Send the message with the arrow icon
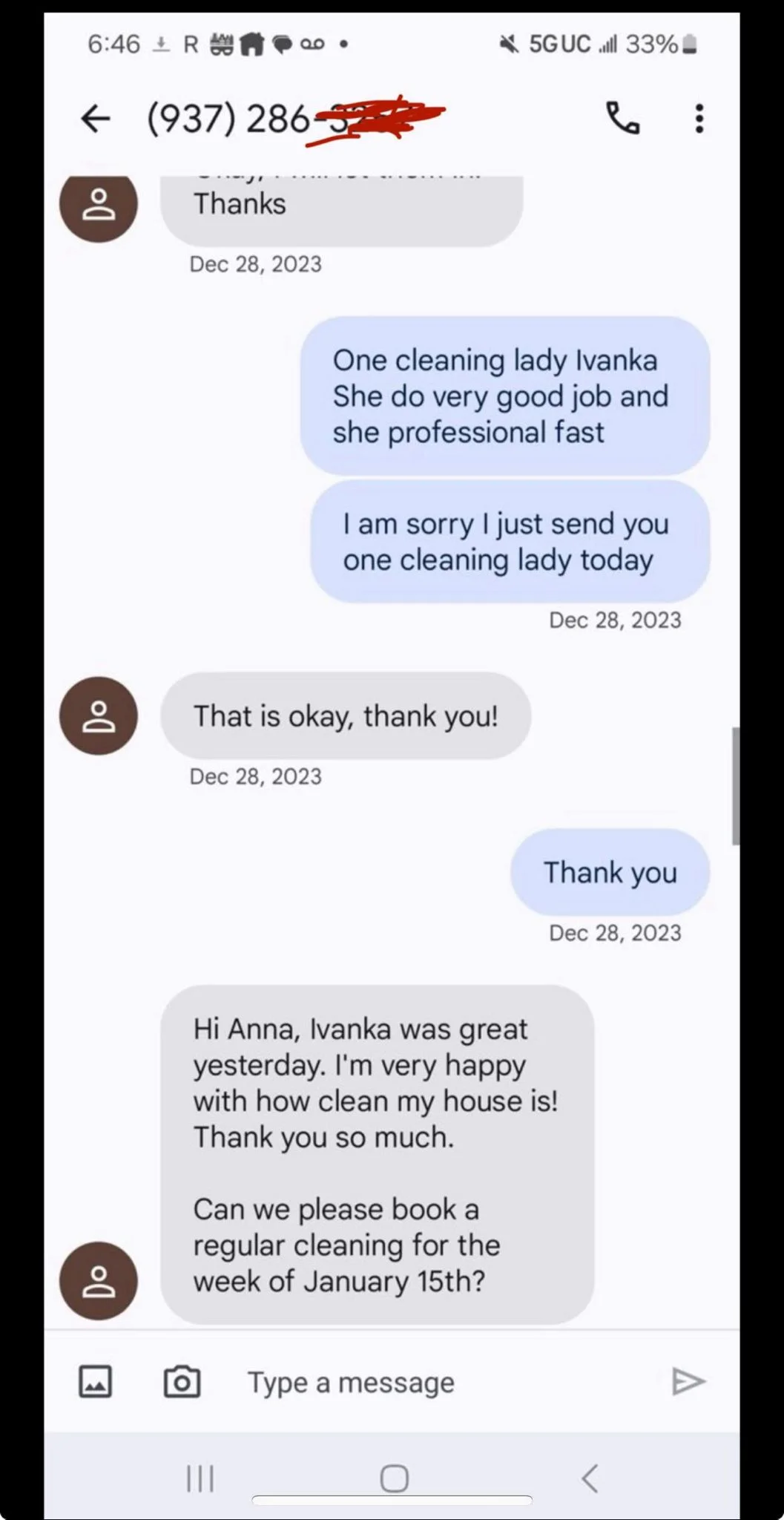This screenshot has height=1520, width=784. click(x=688, y=1381)
